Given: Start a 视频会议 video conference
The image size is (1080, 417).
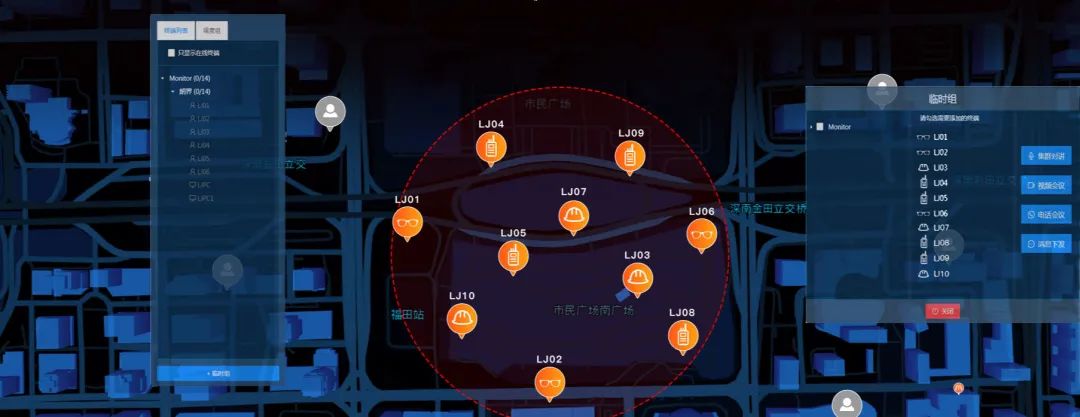Looking at the screenshot, I should point(1045,185).
